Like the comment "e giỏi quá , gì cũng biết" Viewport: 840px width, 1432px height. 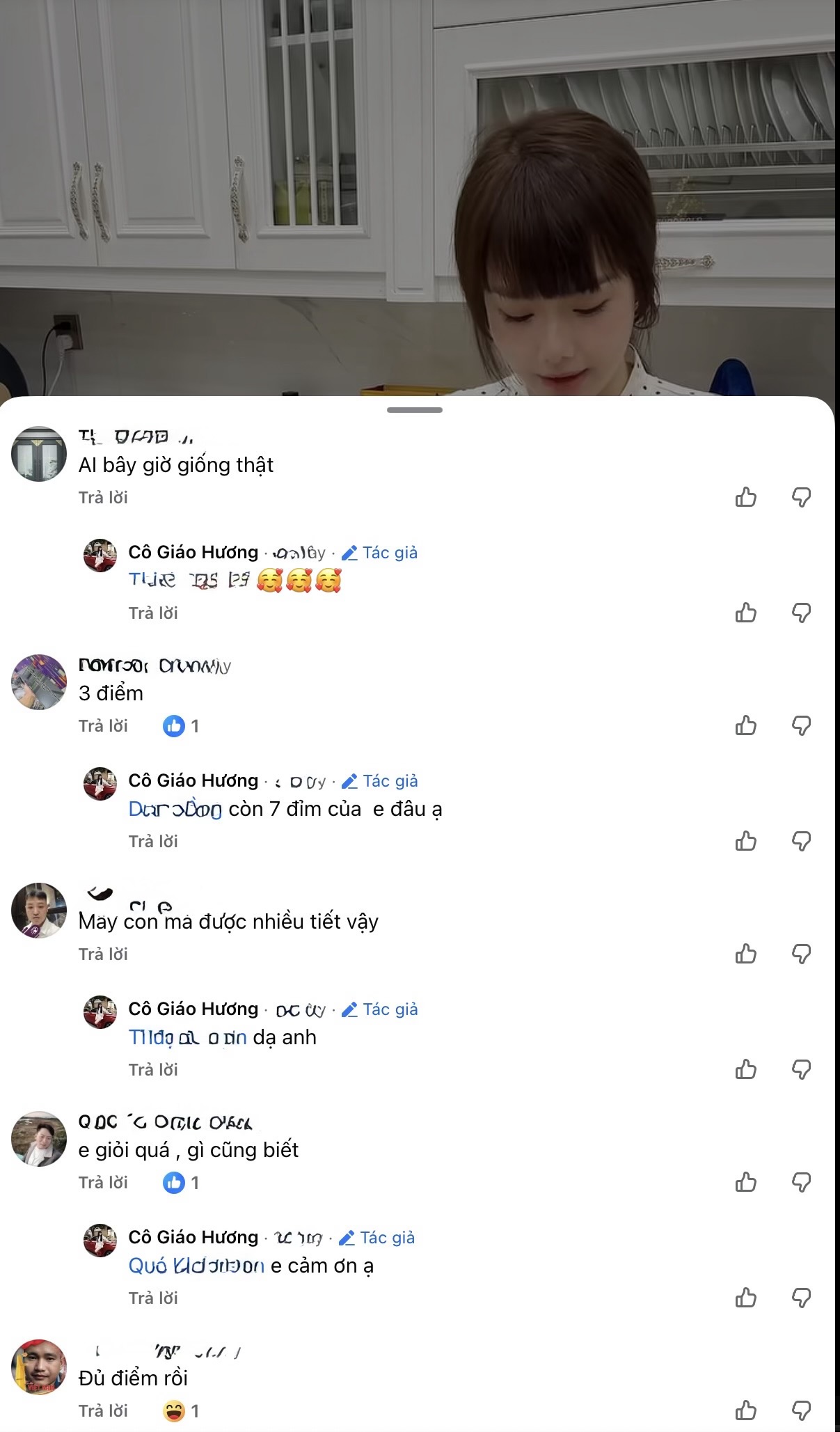(747, 1182)
